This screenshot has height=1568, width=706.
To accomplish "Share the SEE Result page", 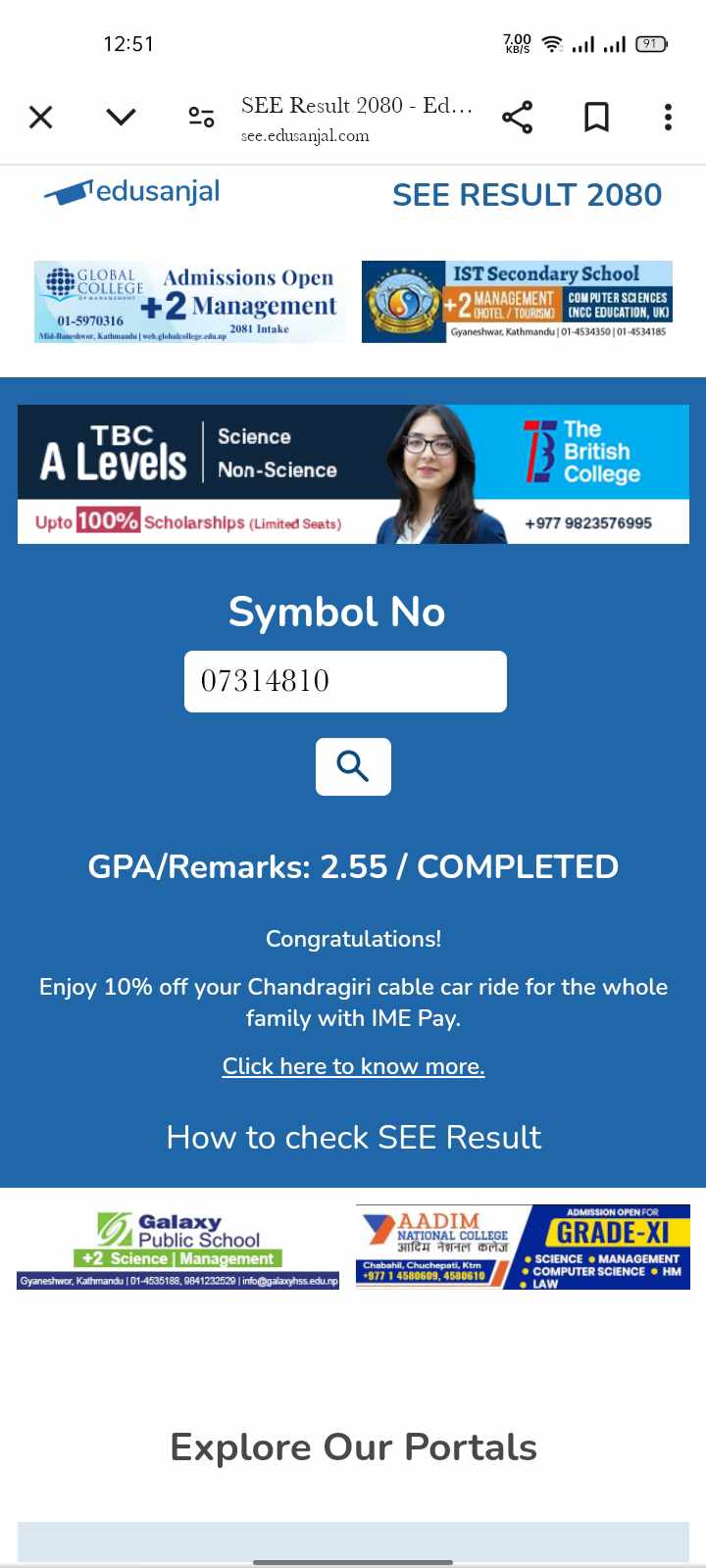I will click(x=517, y=118).
